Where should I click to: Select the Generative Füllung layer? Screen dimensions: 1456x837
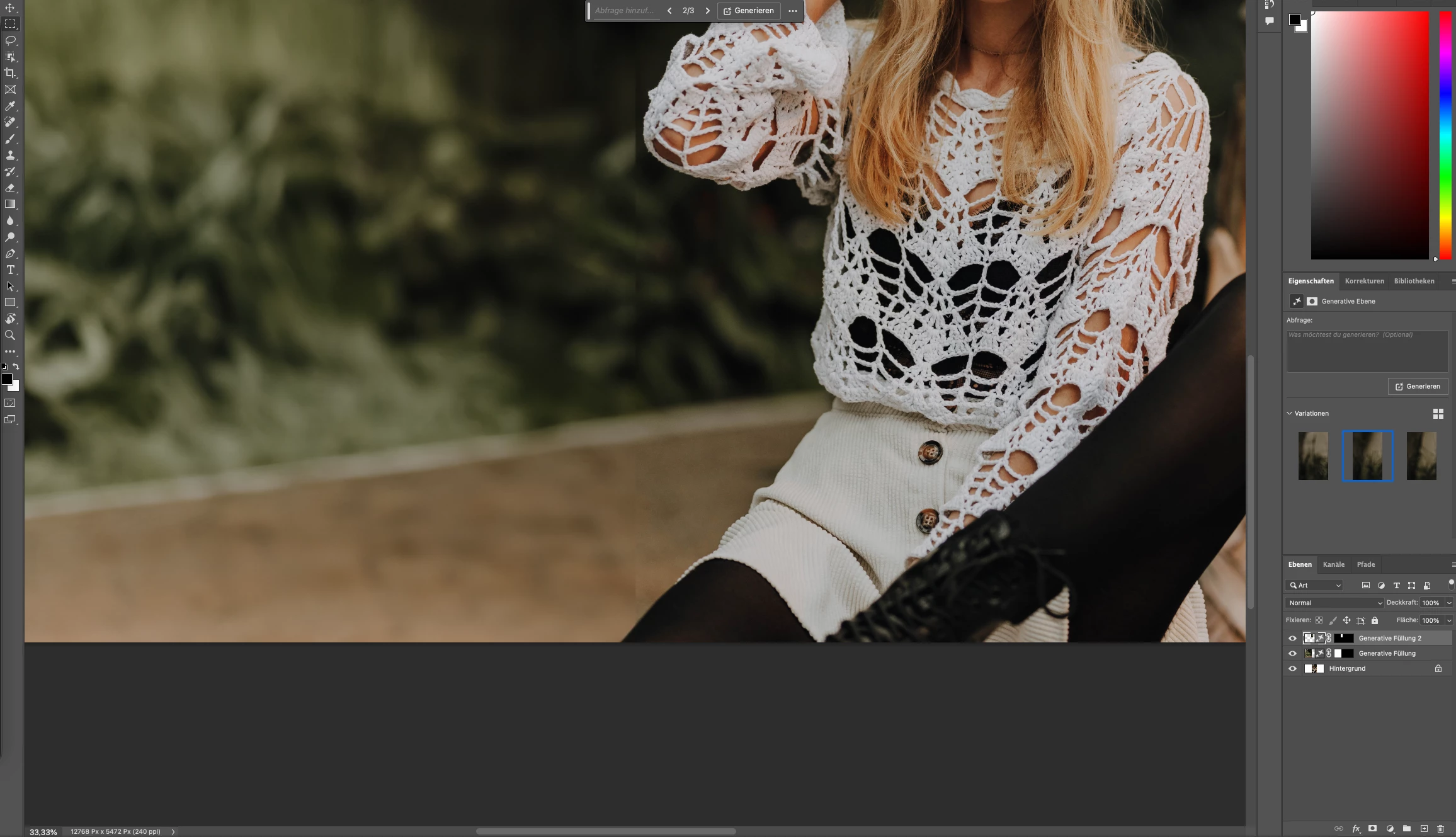1387,654
